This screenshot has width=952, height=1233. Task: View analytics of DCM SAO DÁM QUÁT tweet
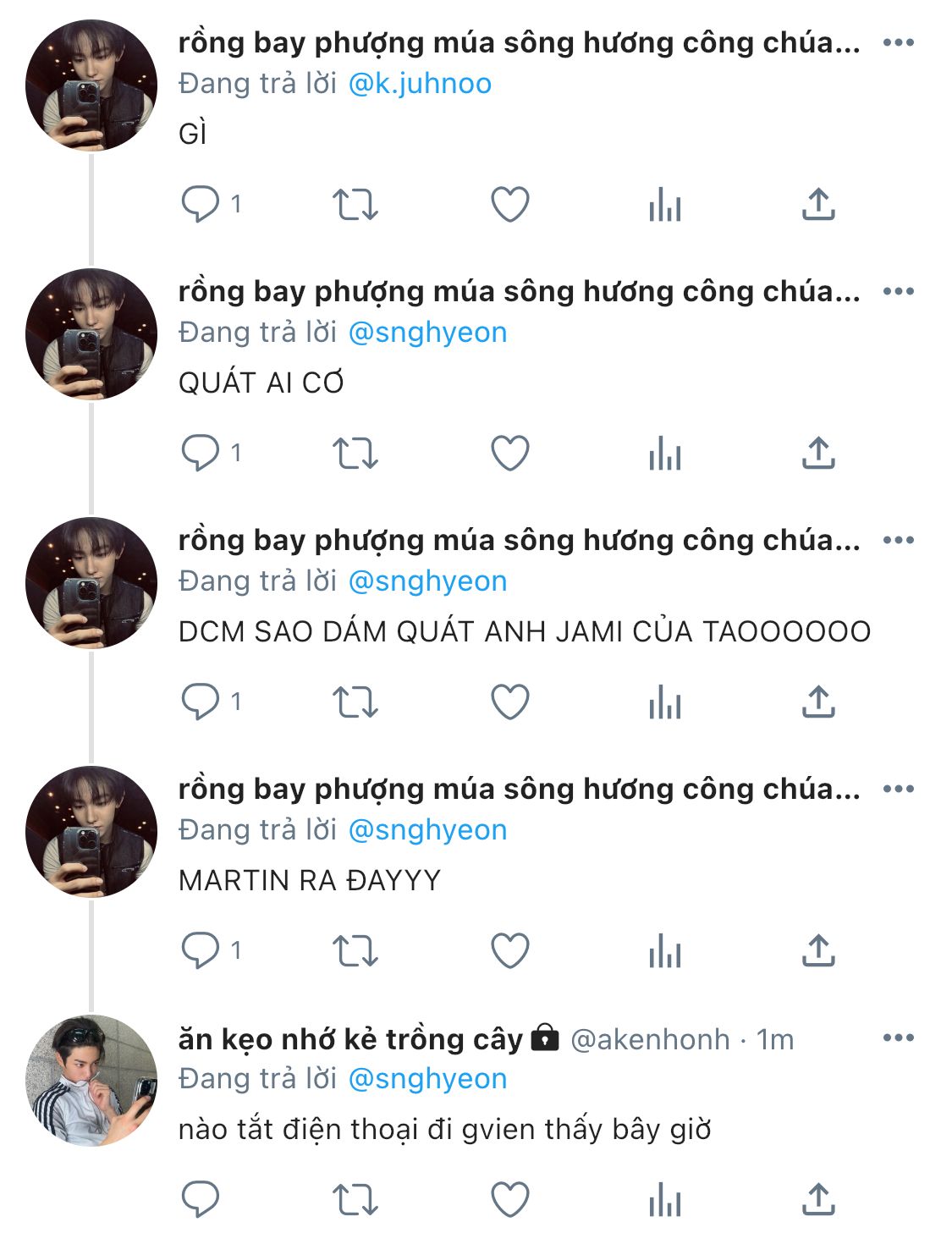[665, 702]
